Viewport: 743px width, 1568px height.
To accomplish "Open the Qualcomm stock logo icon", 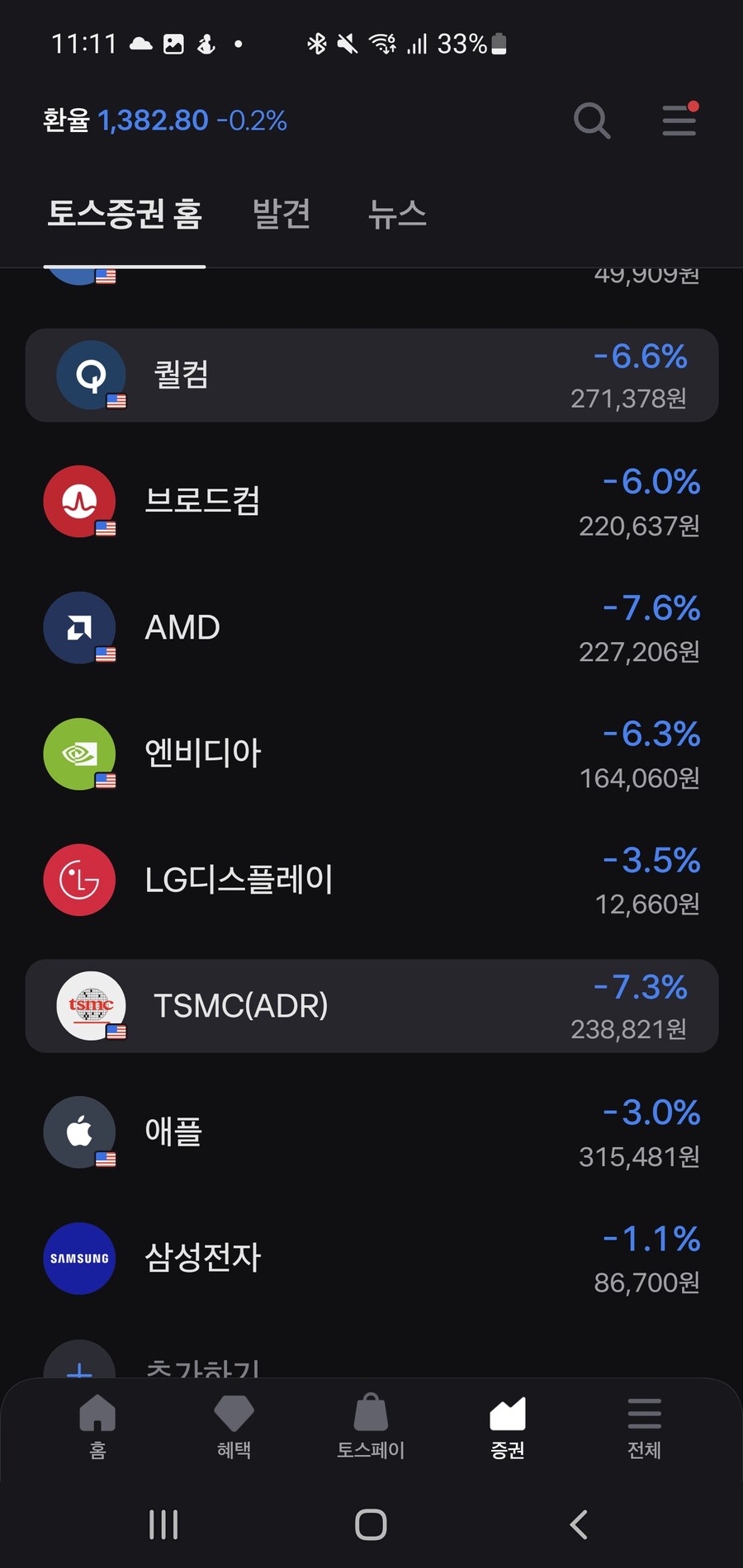I will pos(90,375).
